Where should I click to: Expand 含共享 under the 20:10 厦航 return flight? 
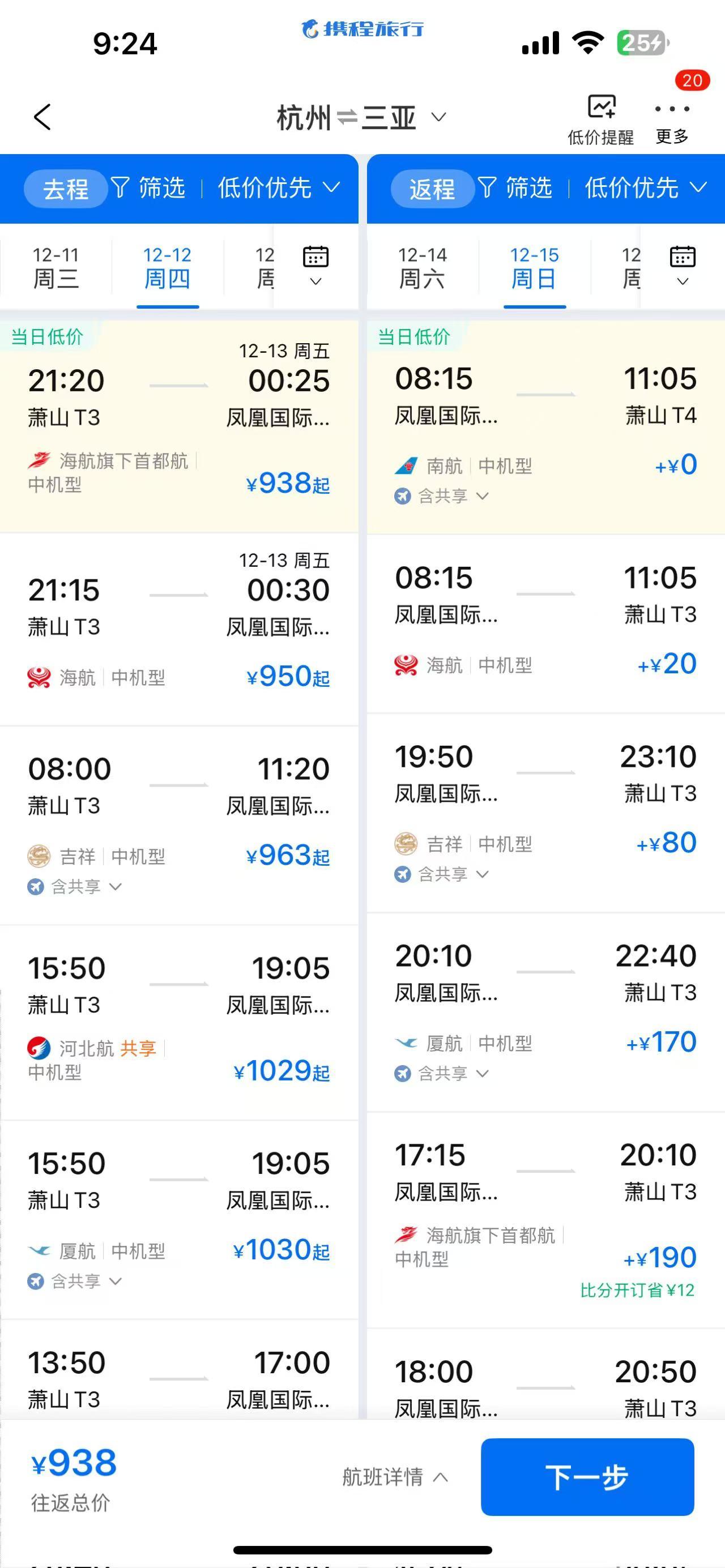tap(453, 1073)
